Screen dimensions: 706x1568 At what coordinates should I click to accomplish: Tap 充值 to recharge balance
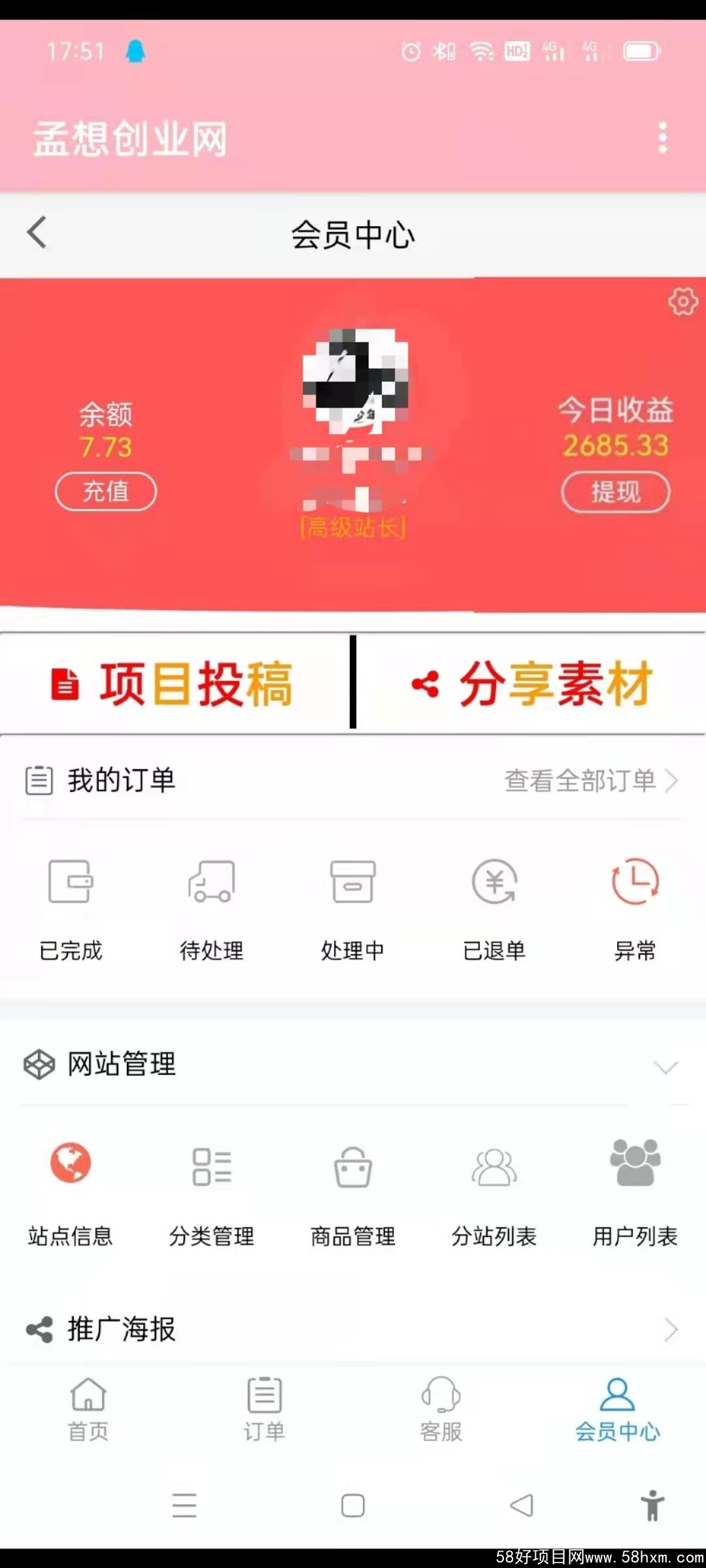tap(106, 491)
